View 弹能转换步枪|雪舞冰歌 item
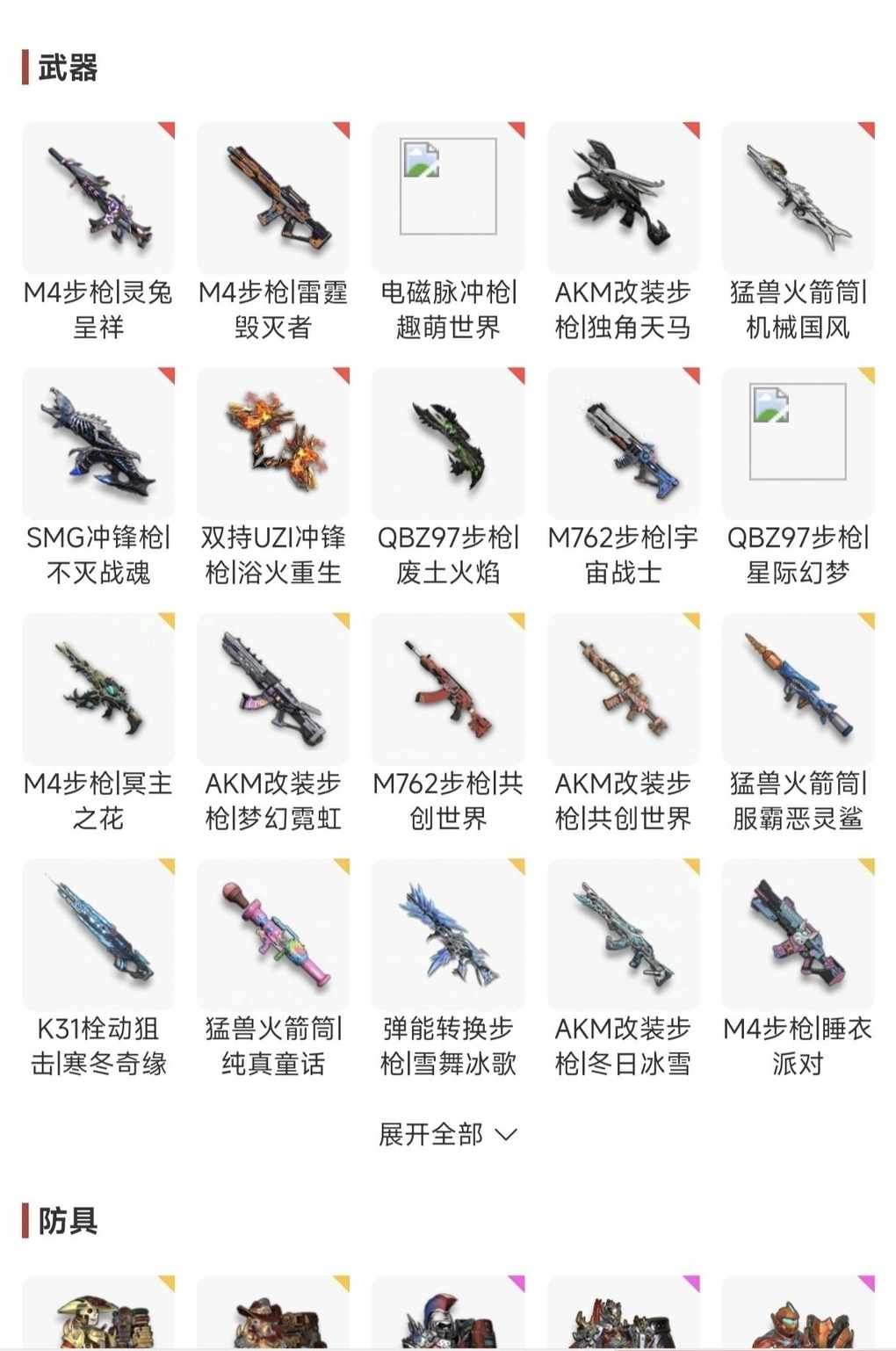 pyautogui.click(x=448, y=935)
